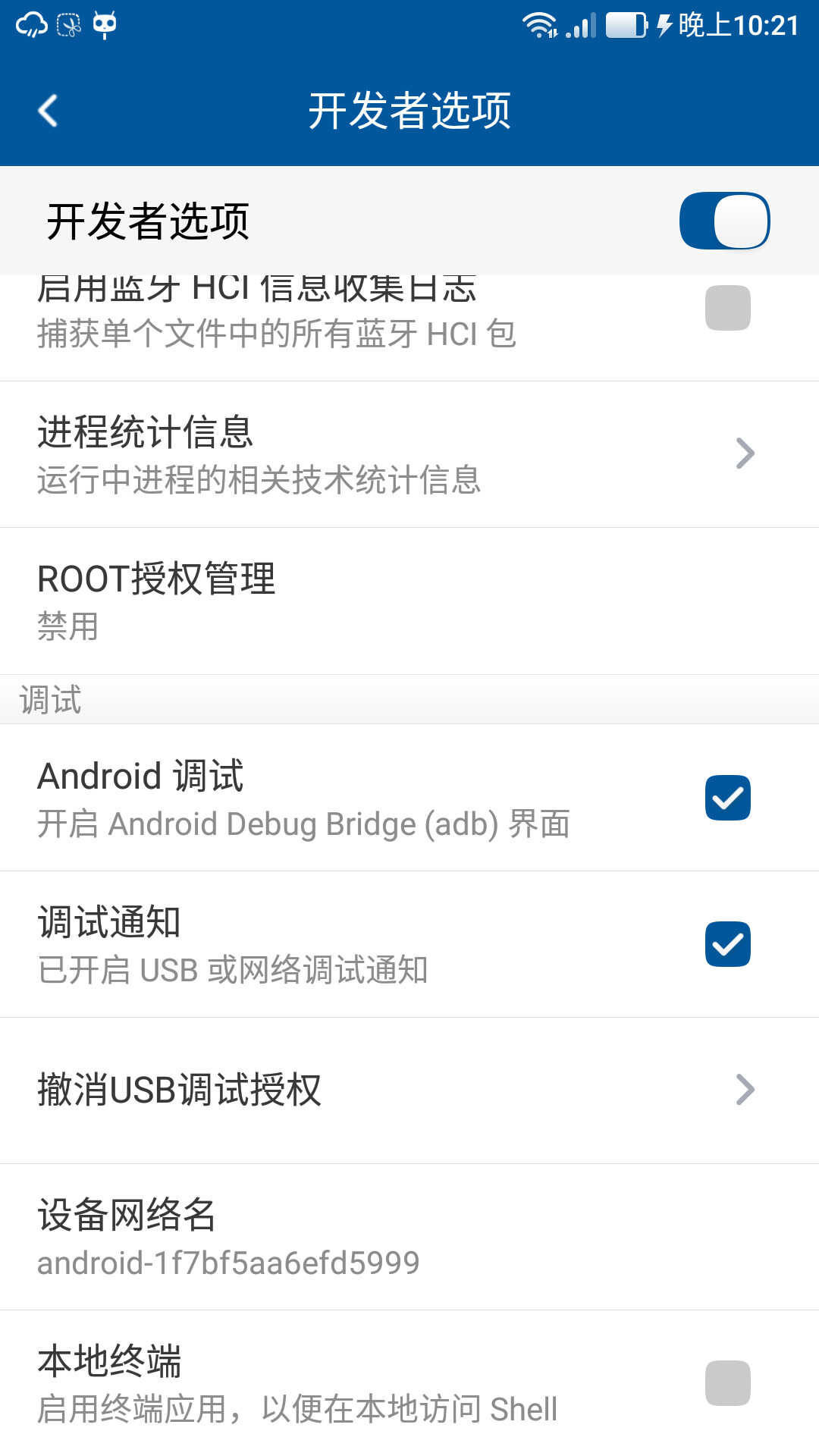Edit the 设备网络名 entry
This screenshot has width=819, height=1456.
[409, 1237]
